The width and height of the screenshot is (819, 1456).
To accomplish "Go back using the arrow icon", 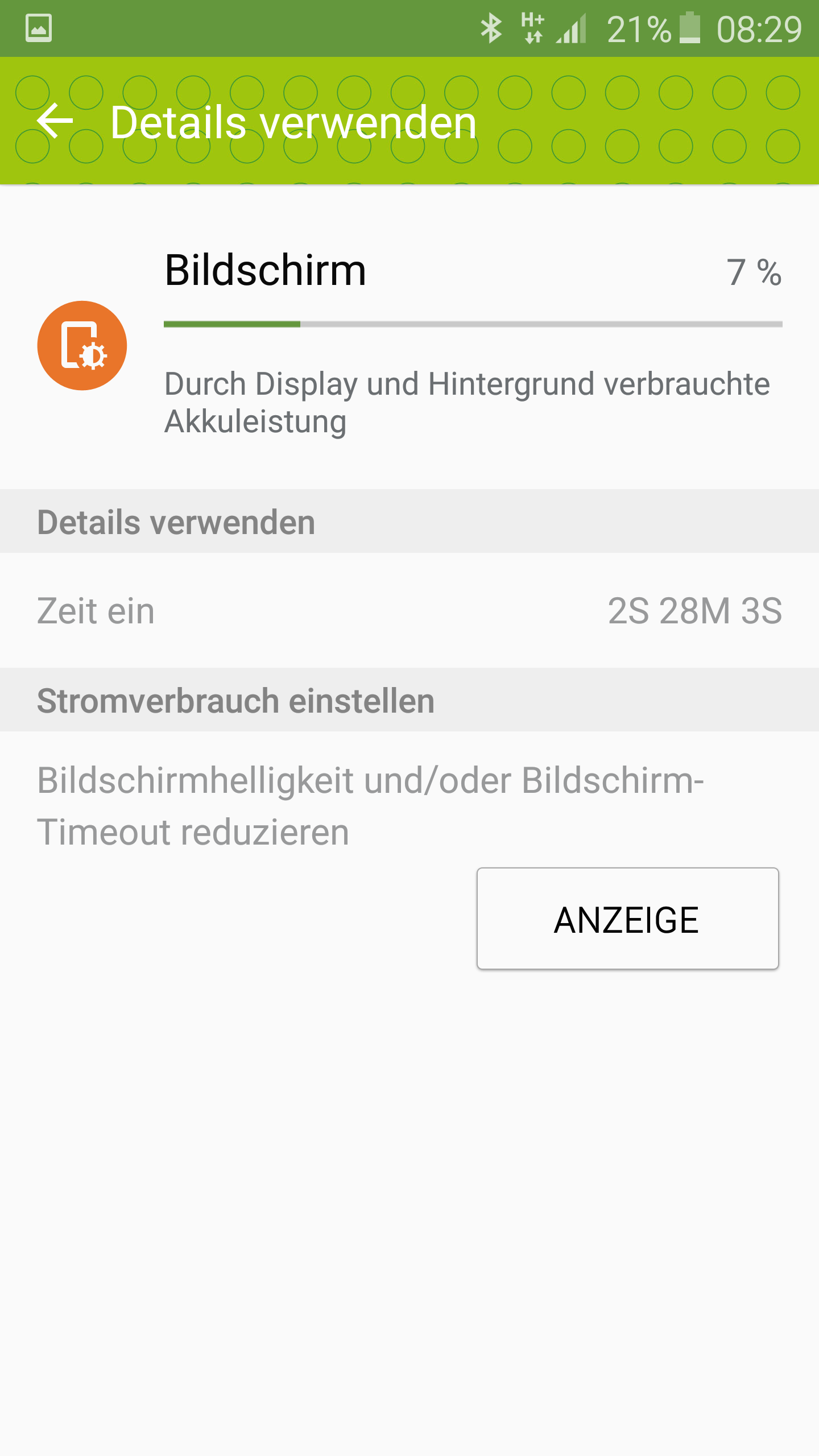I will click(x=55, y=121).
